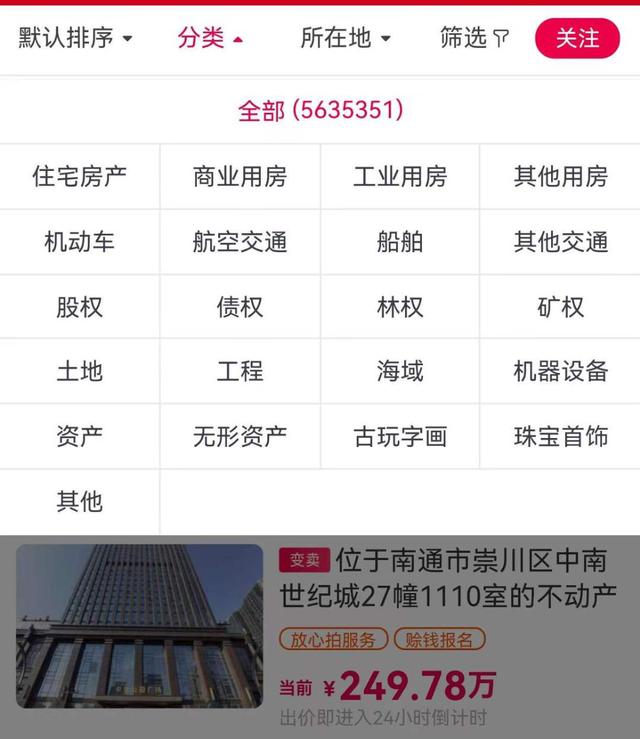640x739 pixels.
Task: Choose the 住宅房产 category
Action: 80,177
